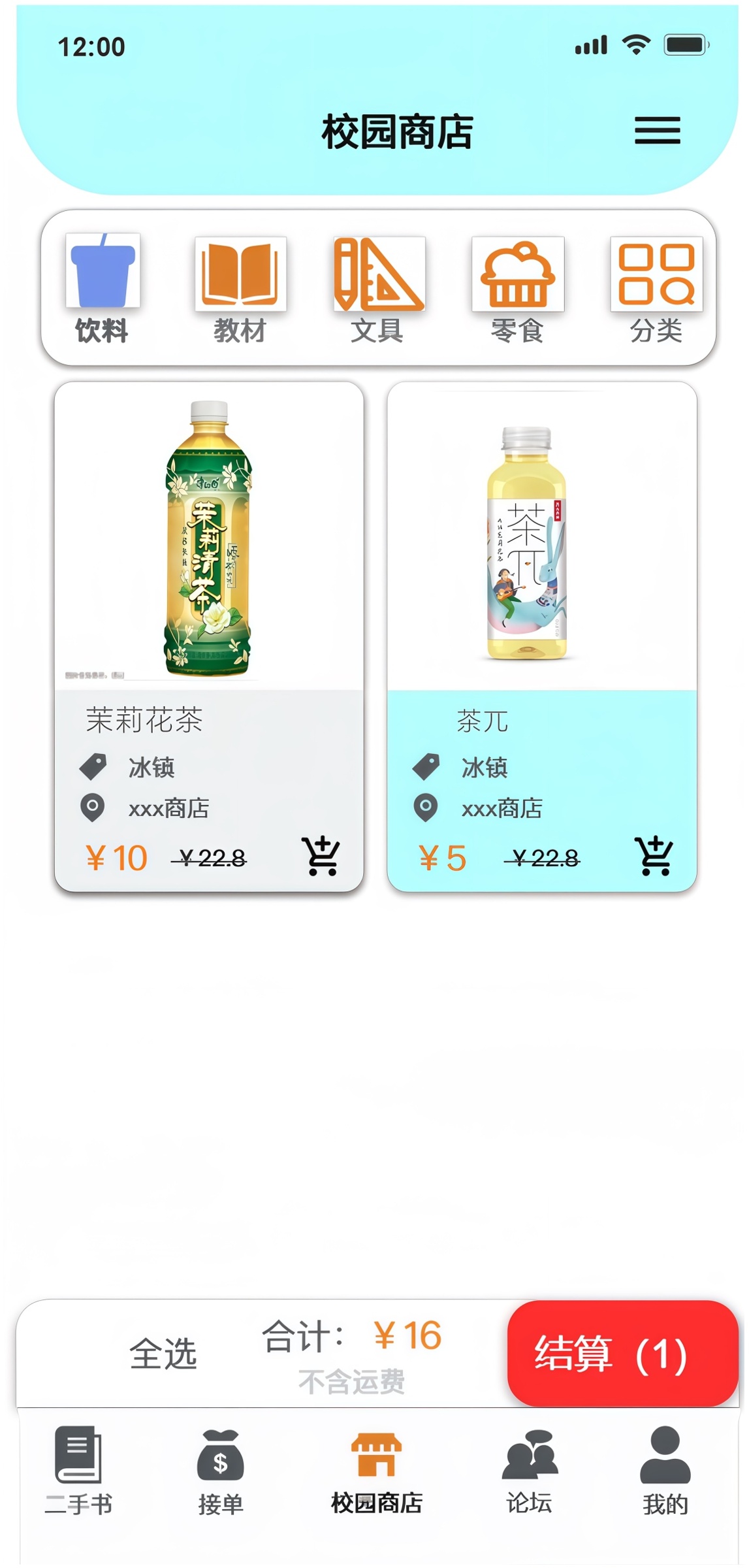
Task: Tap 全选 to select all items
Action: tap(163, 1354)
